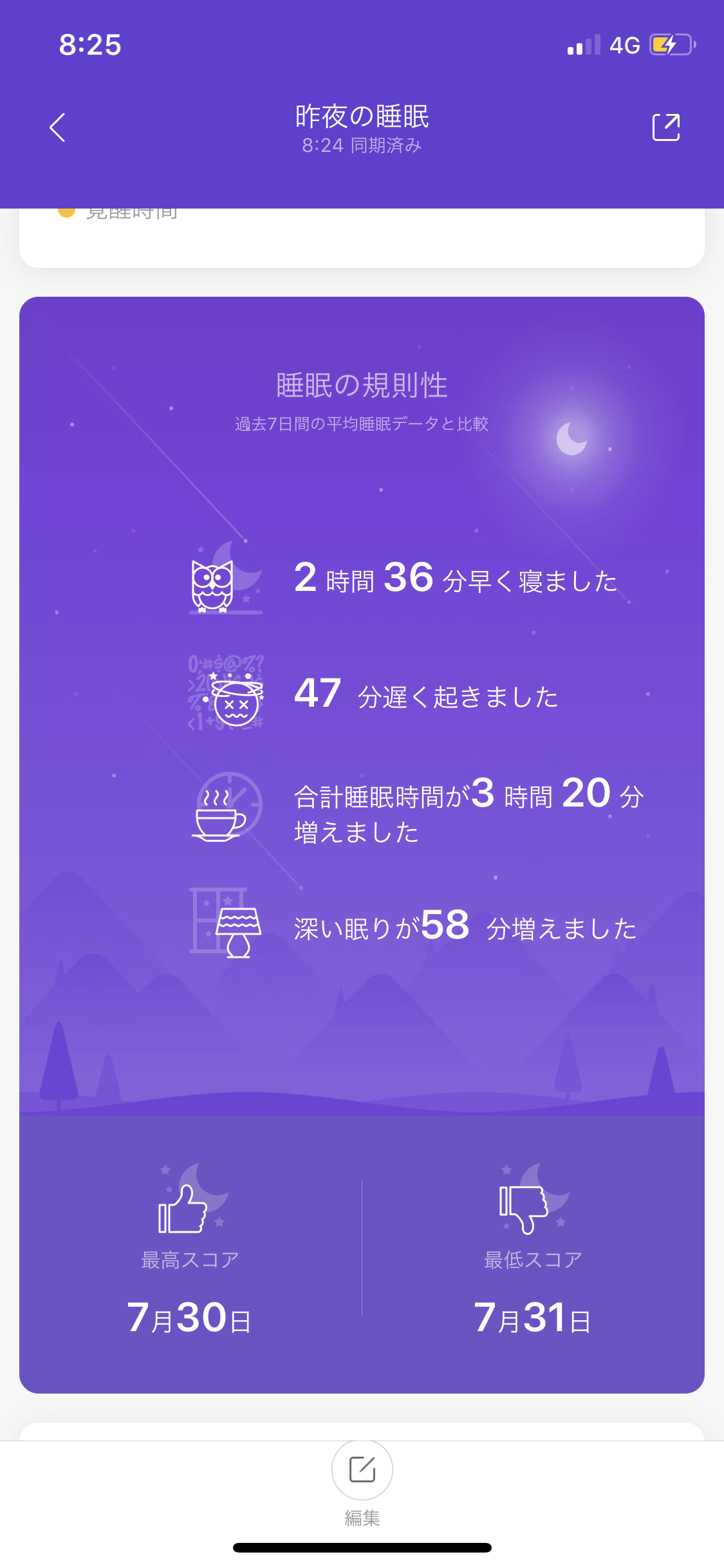Share last night's sleep report

click(666, 127)
